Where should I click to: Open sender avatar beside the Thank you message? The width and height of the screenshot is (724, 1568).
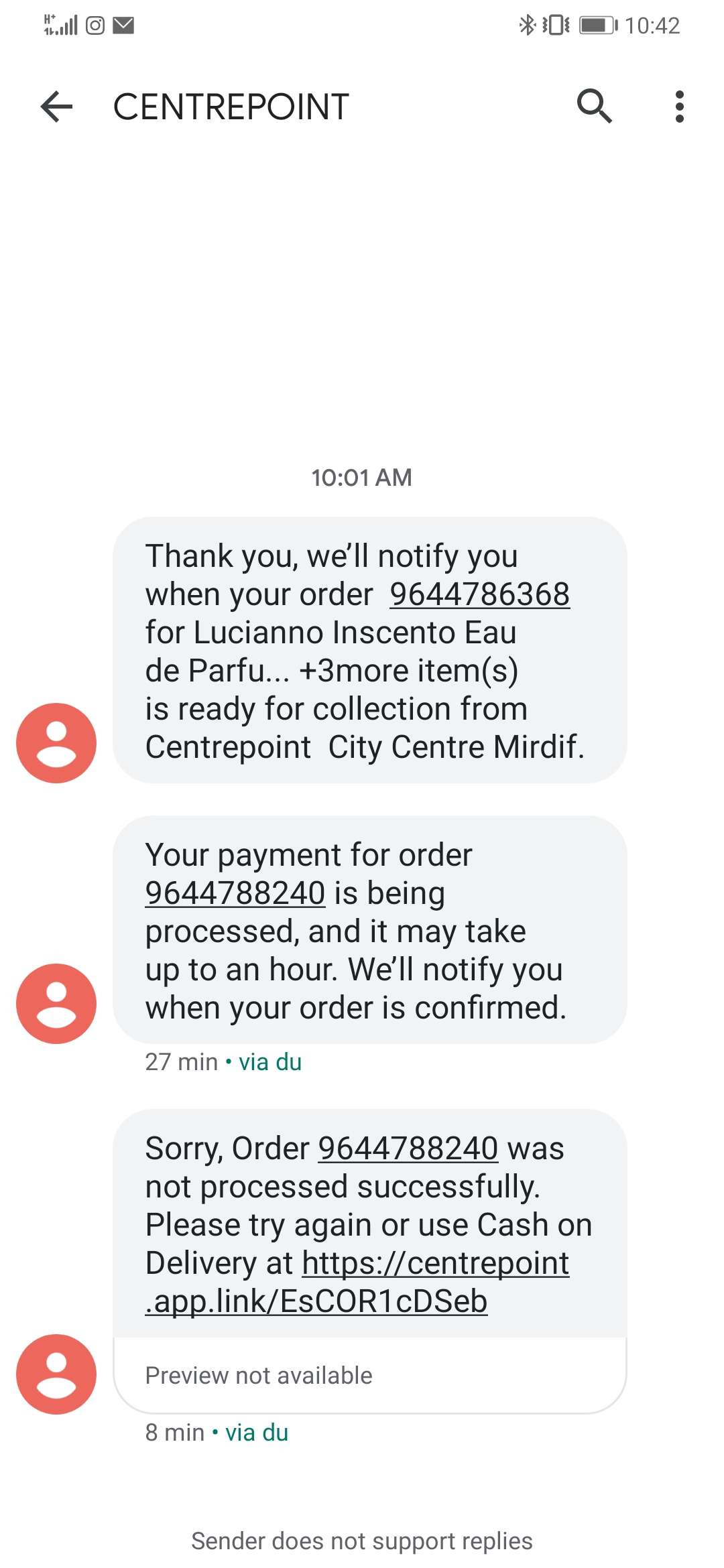click(x=56, y=742)
